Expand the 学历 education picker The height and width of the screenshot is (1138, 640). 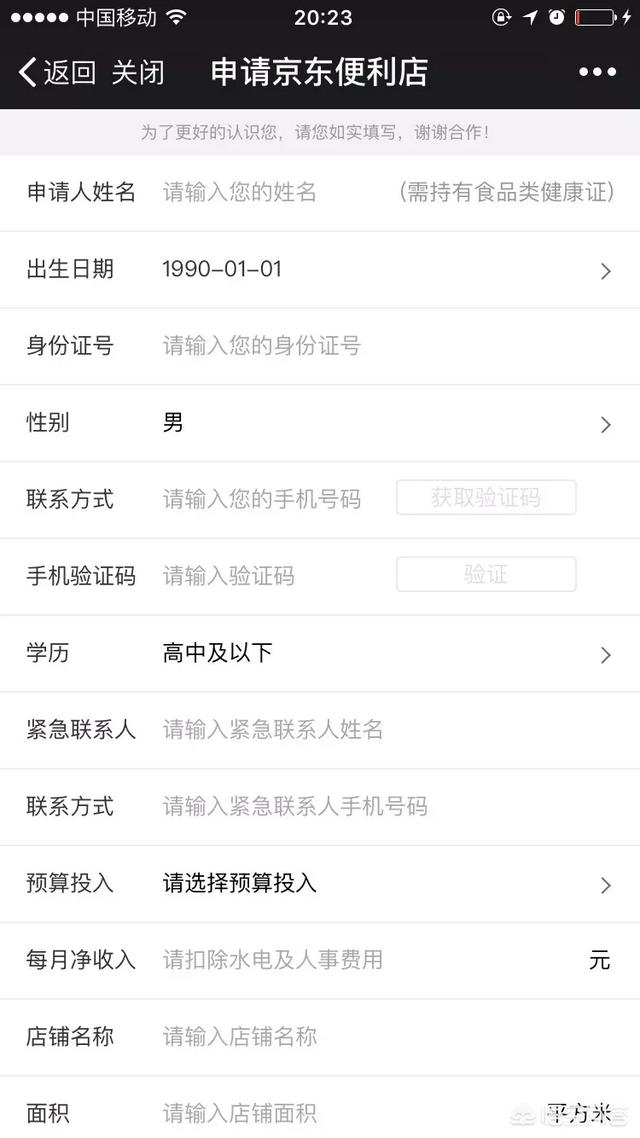(380, 654)
